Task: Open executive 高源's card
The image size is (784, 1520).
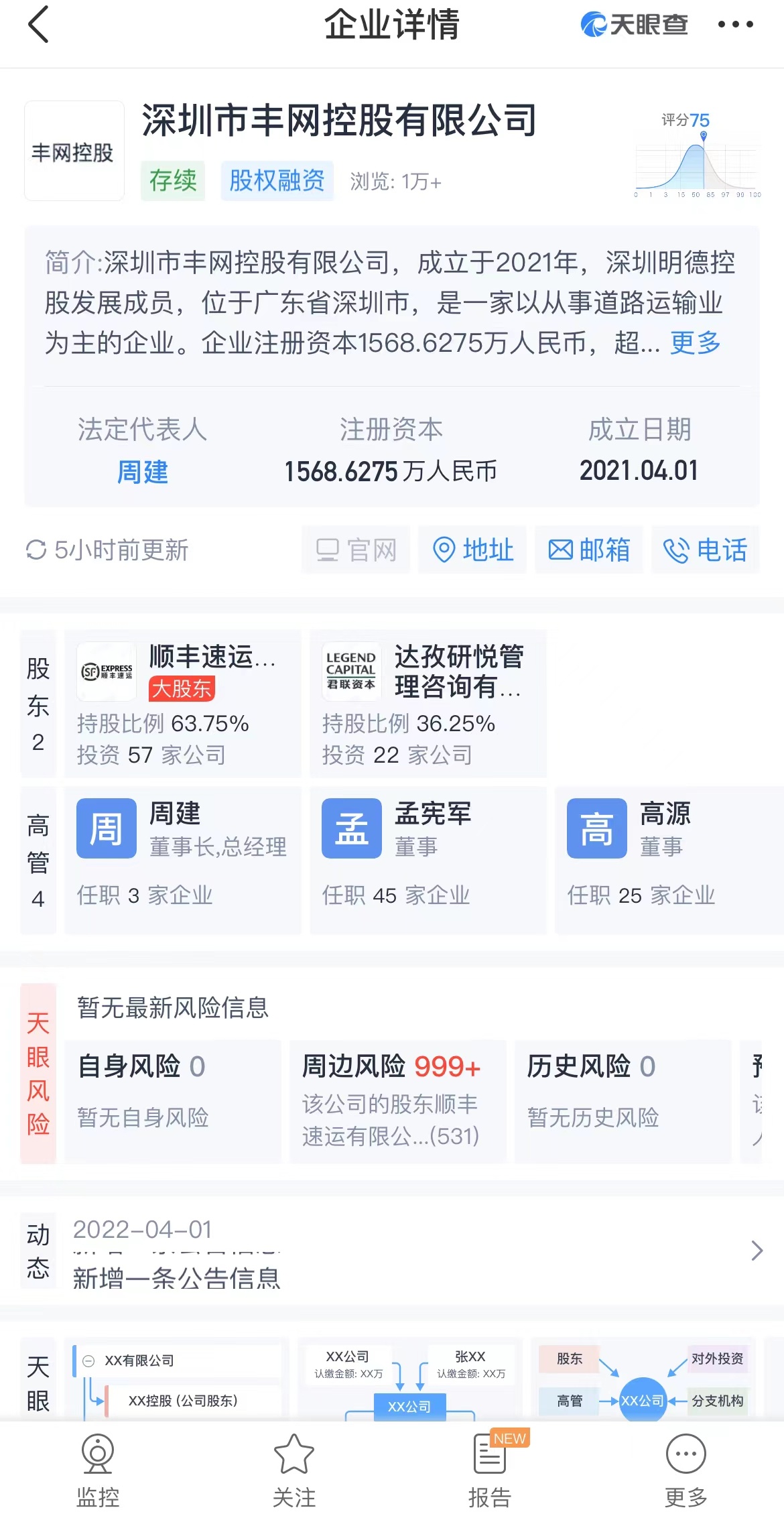Action: (x=670, y=860)
